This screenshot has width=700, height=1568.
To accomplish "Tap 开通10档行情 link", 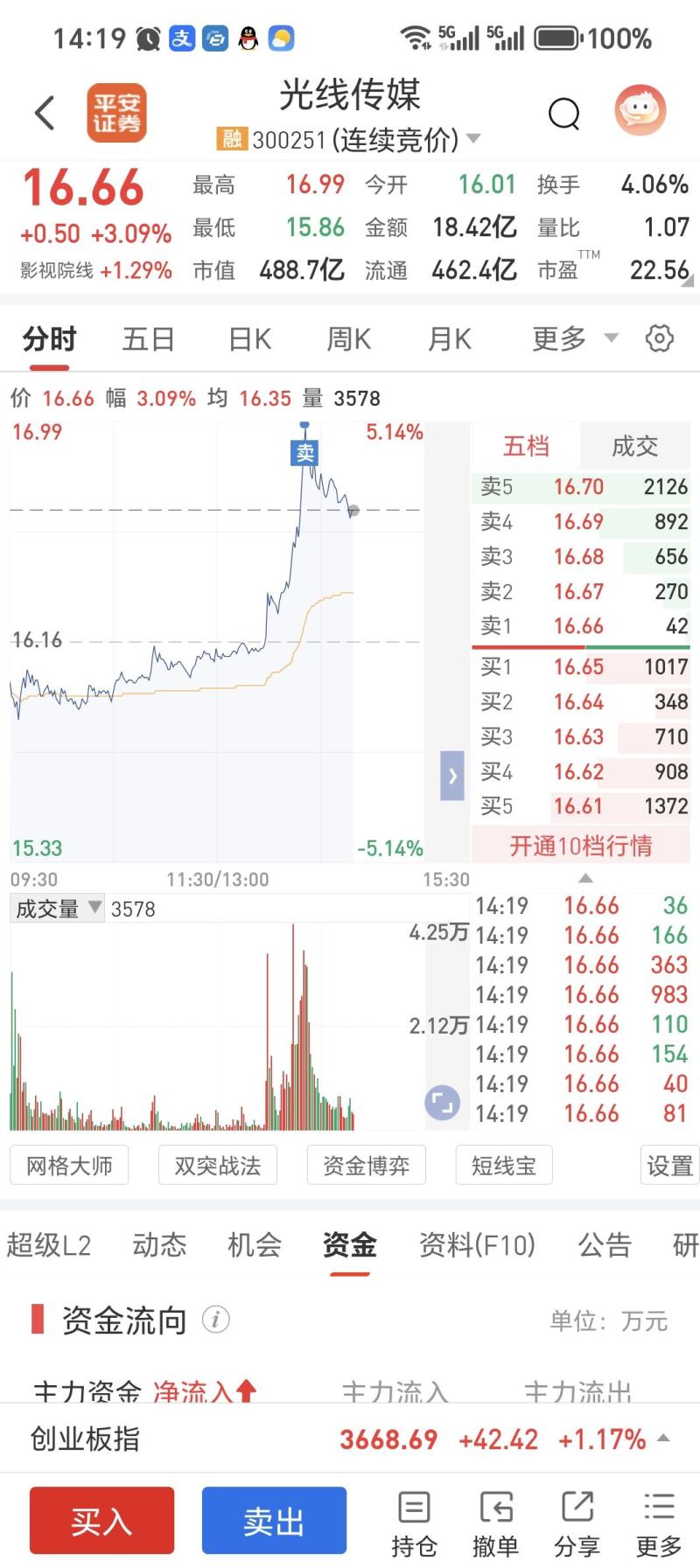I will [581, 846].
